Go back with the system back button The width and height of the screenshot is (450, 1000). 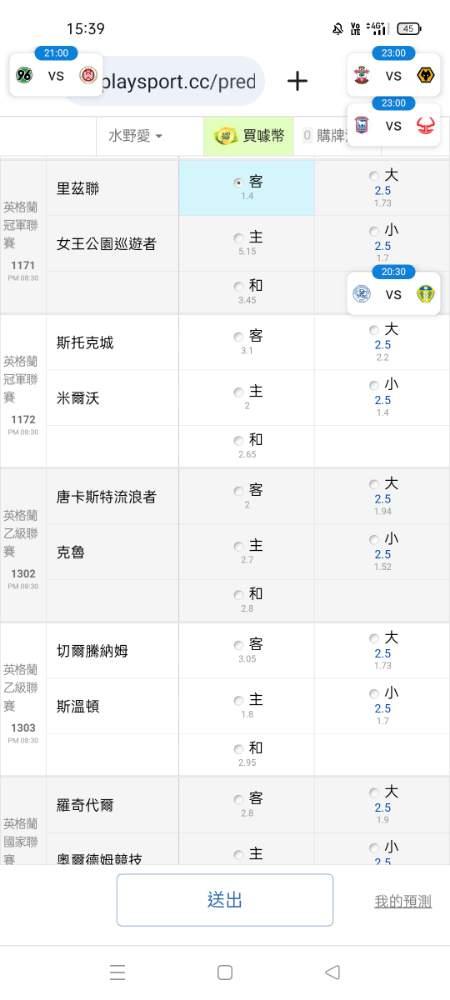click(332, 972)
